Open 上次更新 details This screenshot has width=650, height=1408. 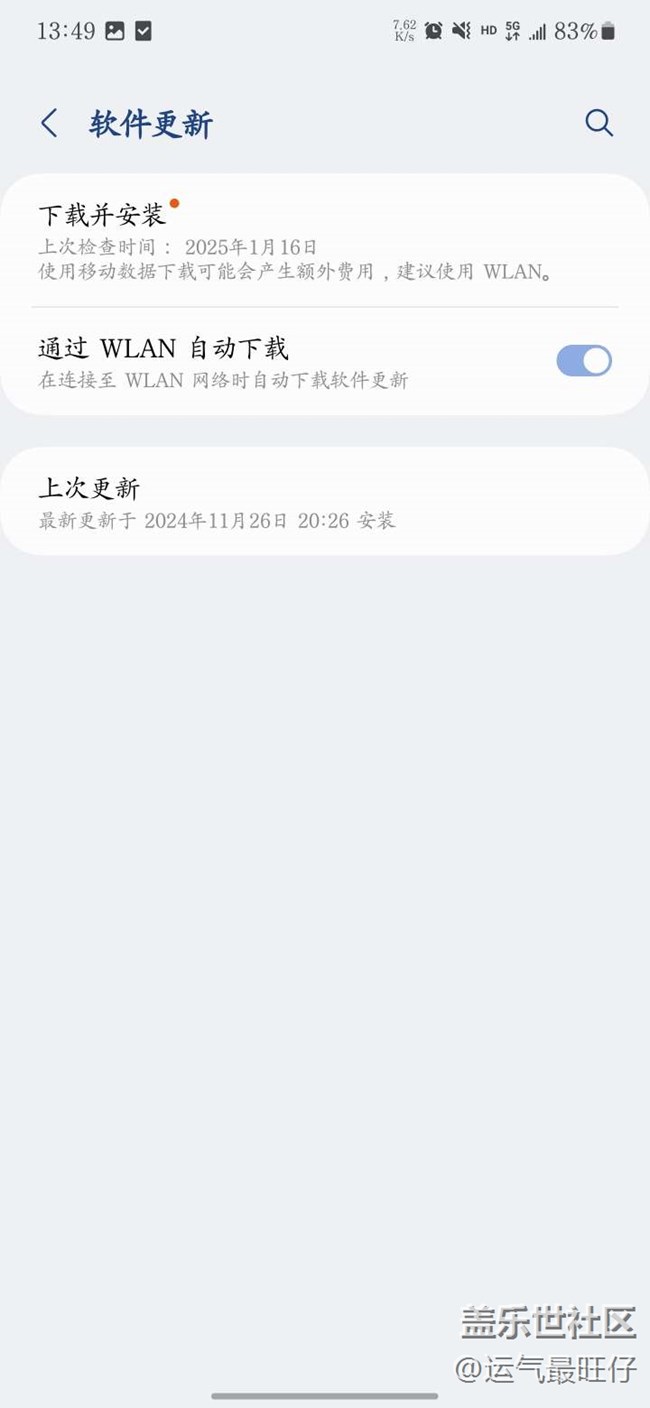[300, 502]
